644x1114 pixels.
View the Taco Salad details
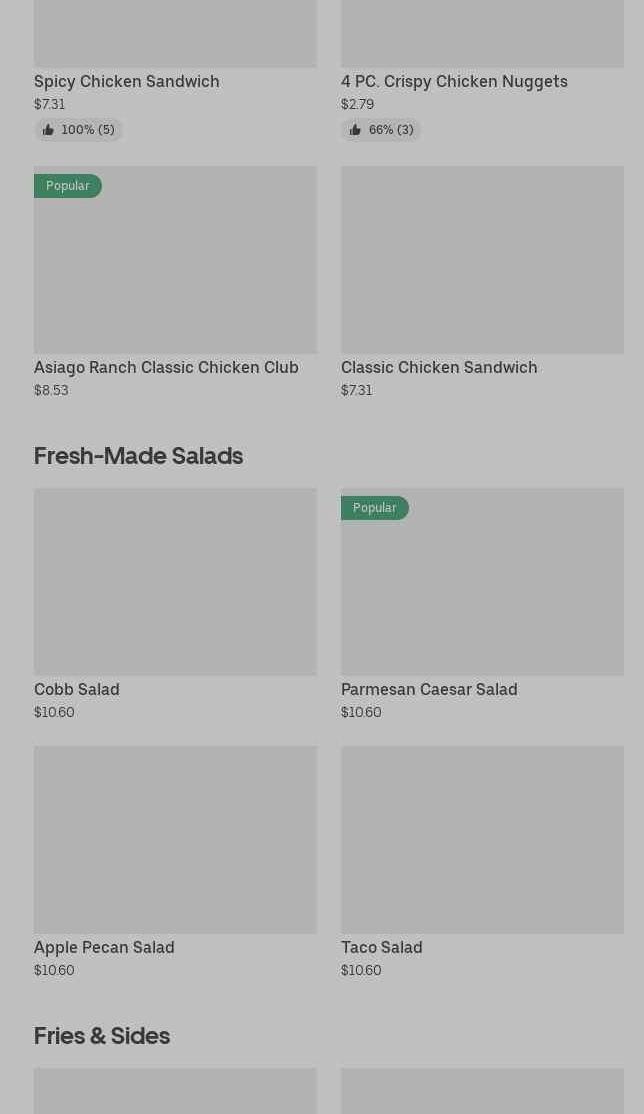482,862
